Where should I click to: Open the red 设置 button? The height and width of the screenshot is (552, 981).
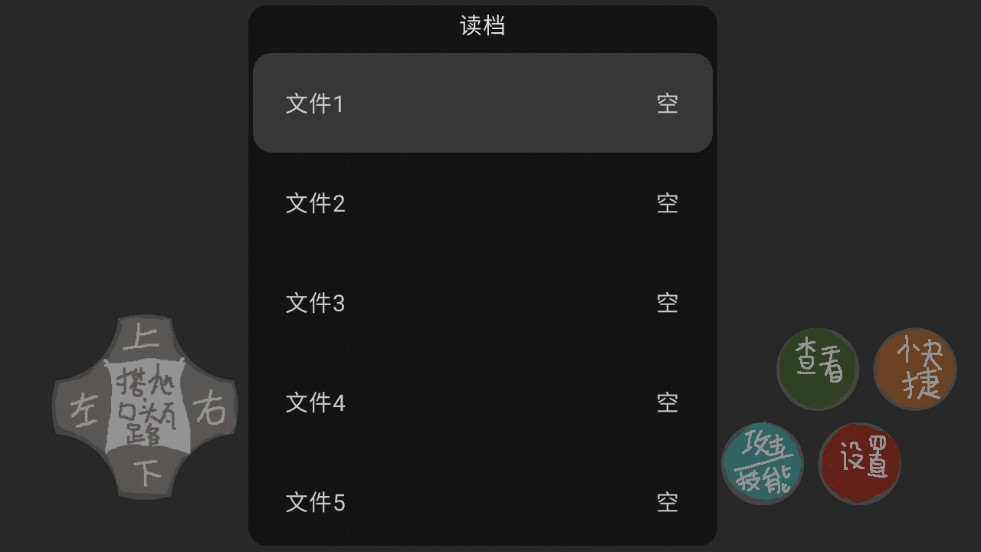[860, 463]
